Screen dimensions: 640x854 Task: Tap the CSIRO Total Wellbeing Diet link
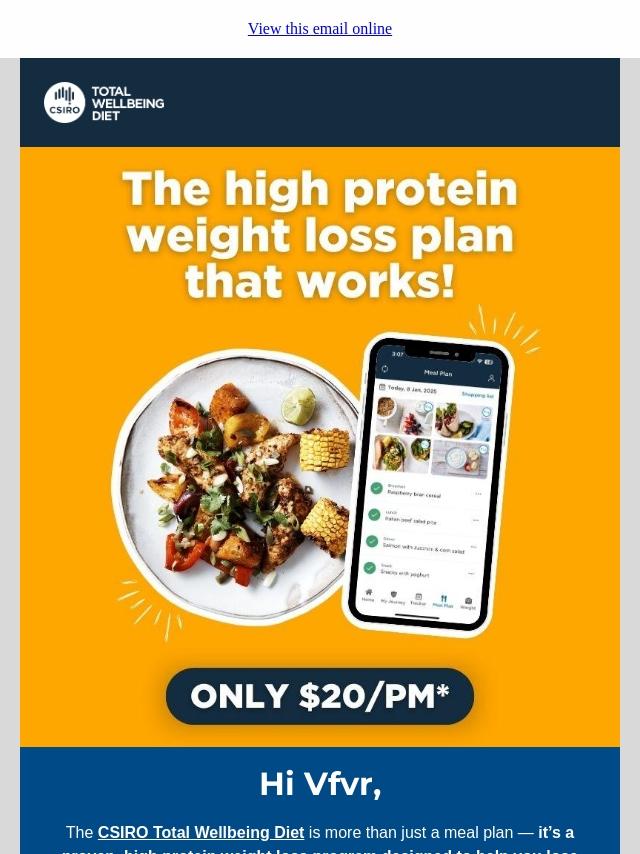[x=200, y=832]
